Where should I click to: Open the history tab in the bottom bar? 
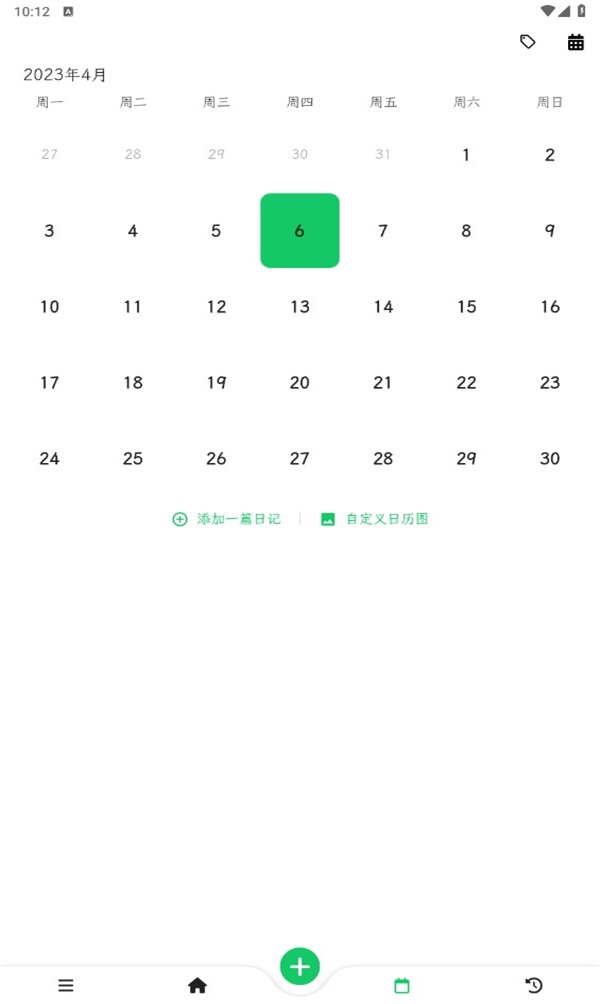click(534, 986)
